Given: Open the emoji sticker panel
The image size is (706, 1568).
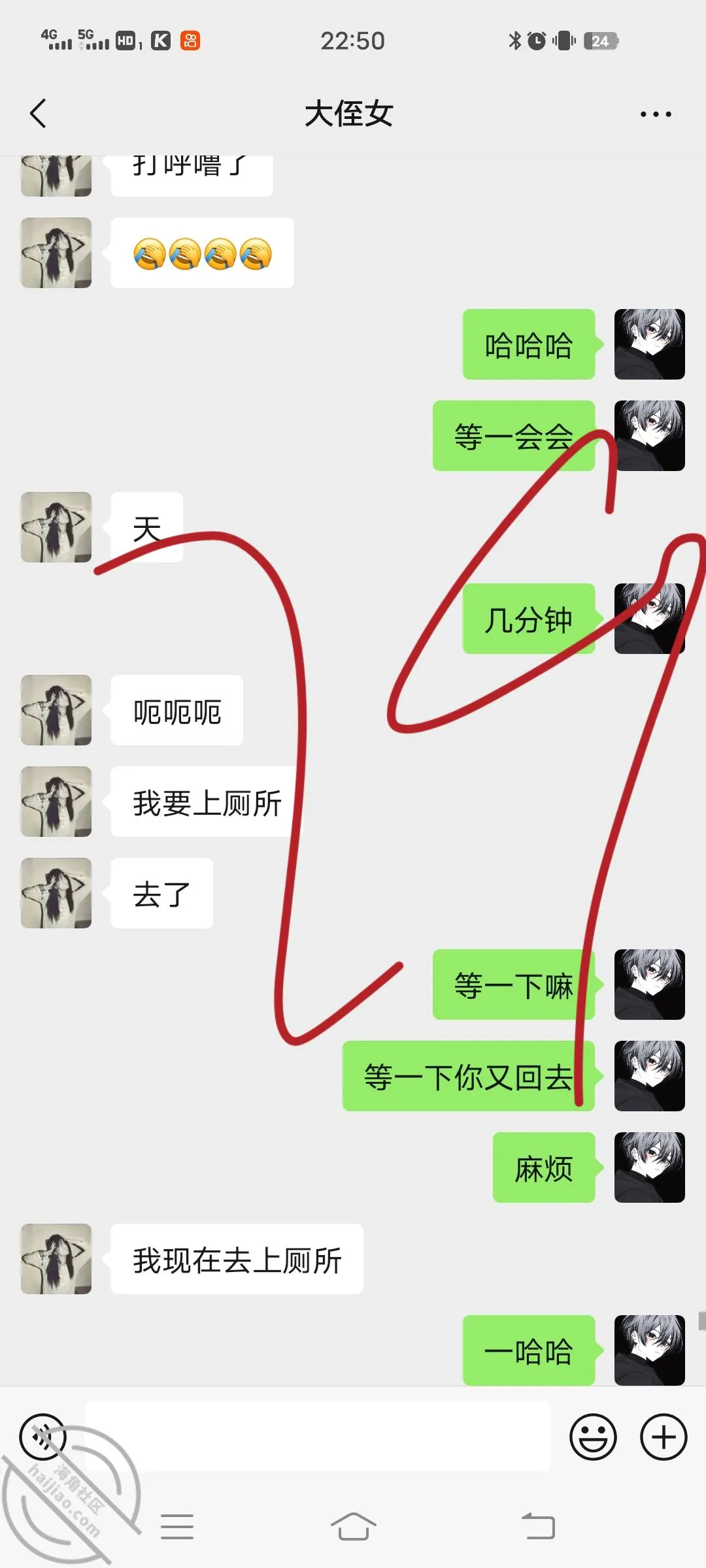Looking at the screenshot, I should [593, 1437].
